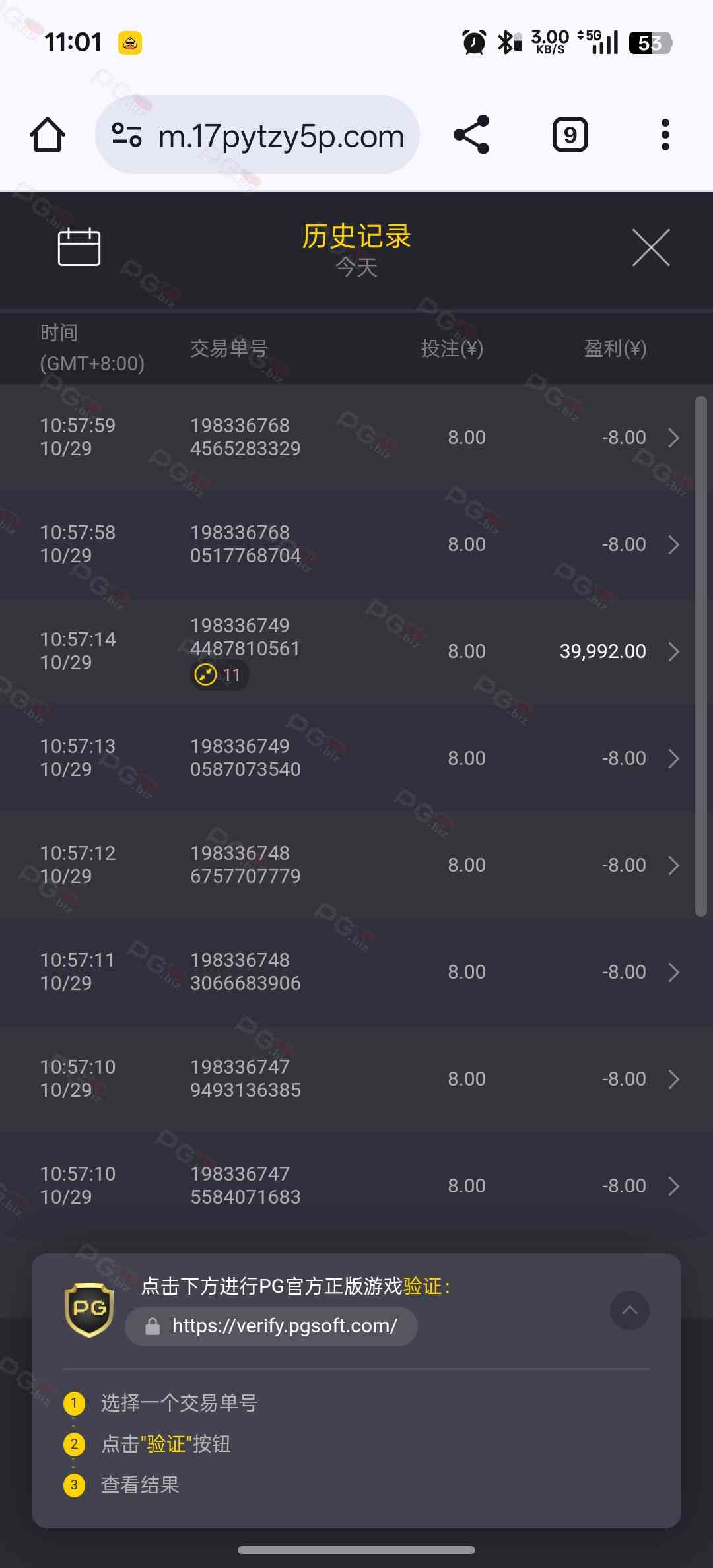This screenshot has width=713, height=1568.
Task: Open the 10:57:11 record ending 3066683906
Action: (356, 972)
